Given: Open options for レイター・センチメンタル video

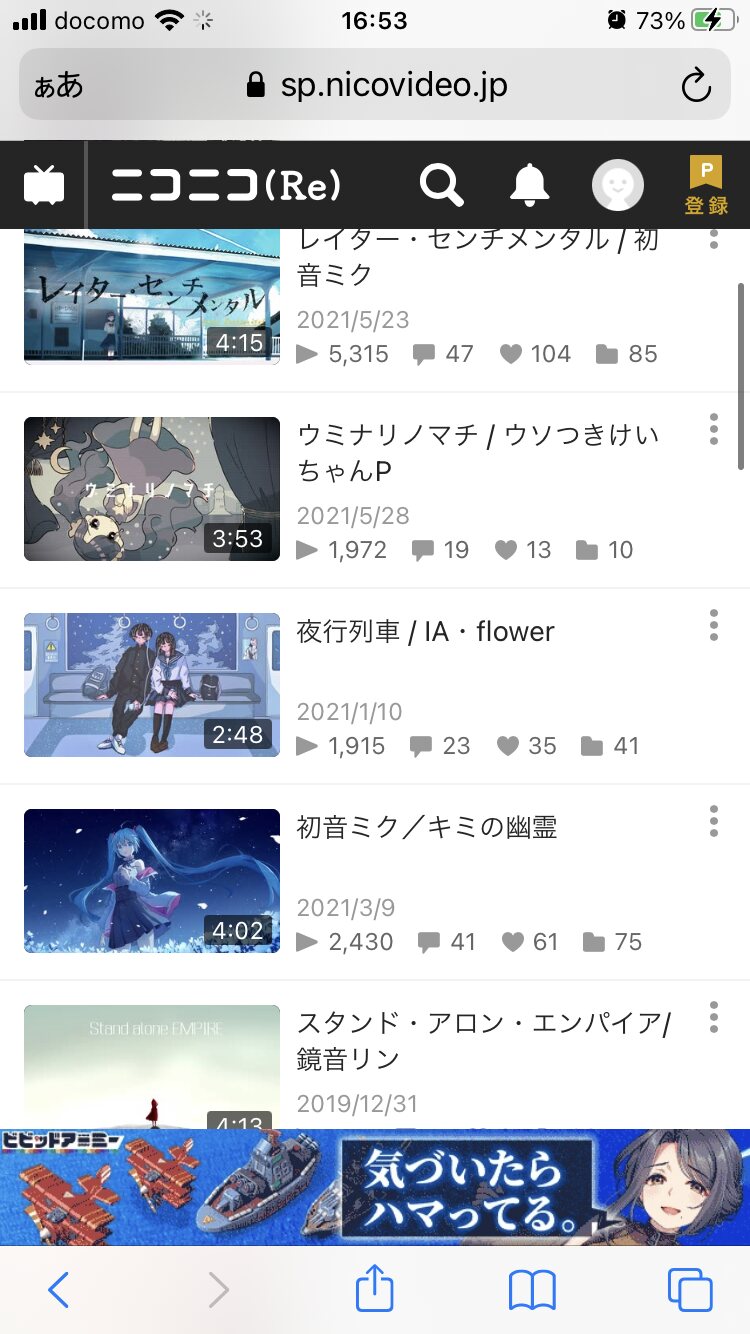Looking at the screenshot, I should [714, 240].
